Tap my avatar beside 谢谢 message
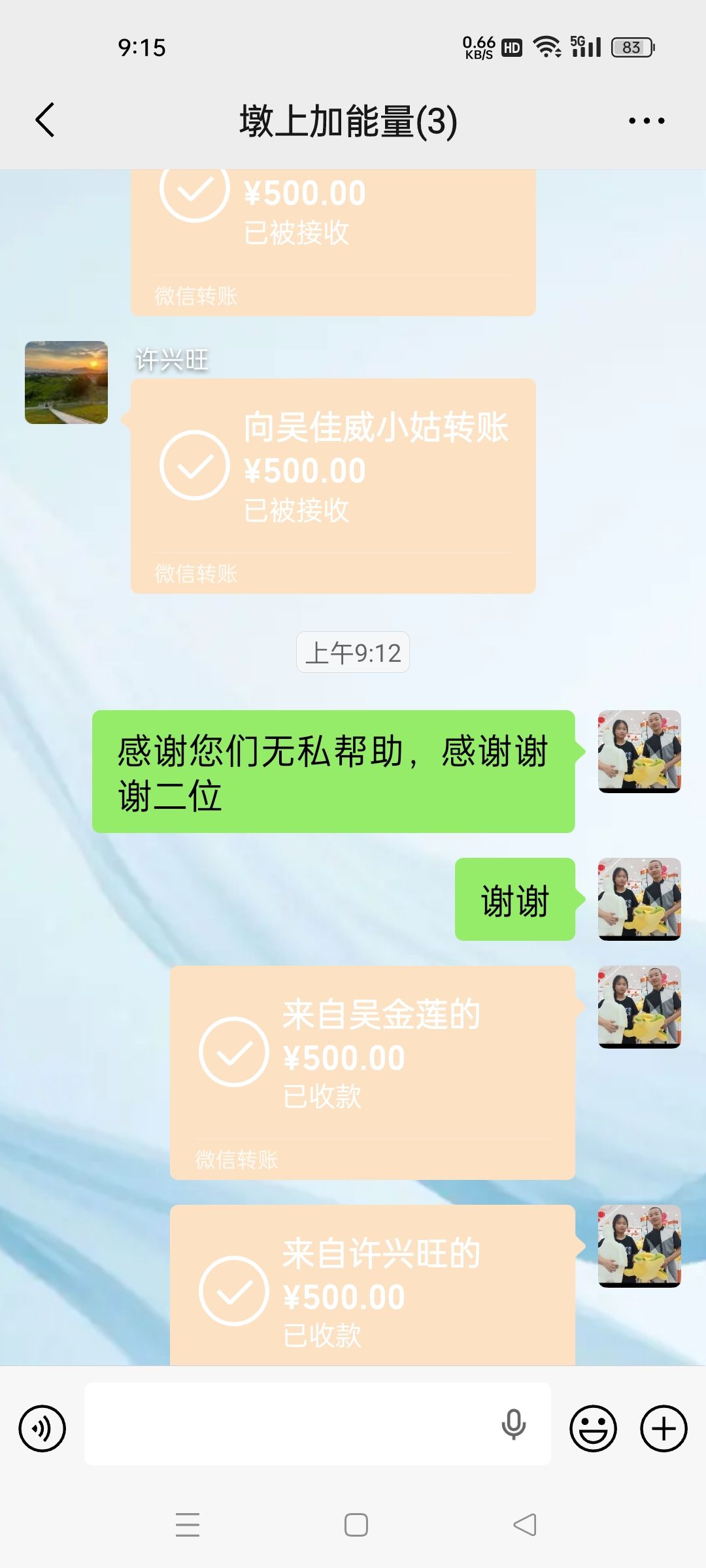 coord(639,899)
